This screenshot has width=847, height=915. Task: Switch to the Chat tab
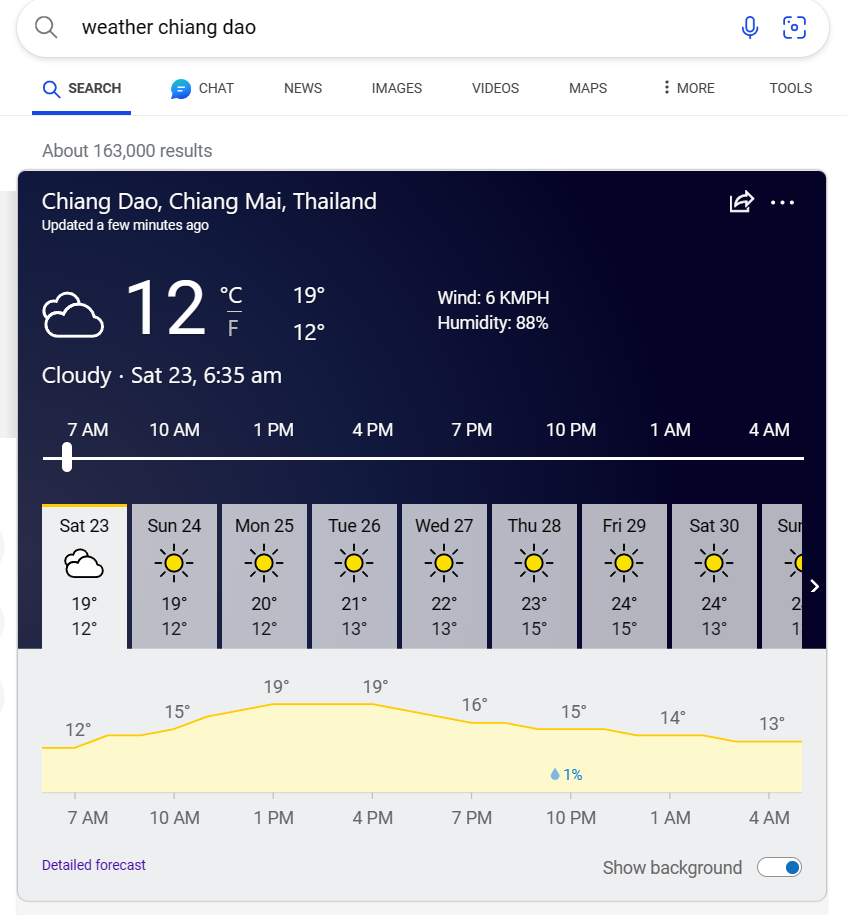point(202,88)
